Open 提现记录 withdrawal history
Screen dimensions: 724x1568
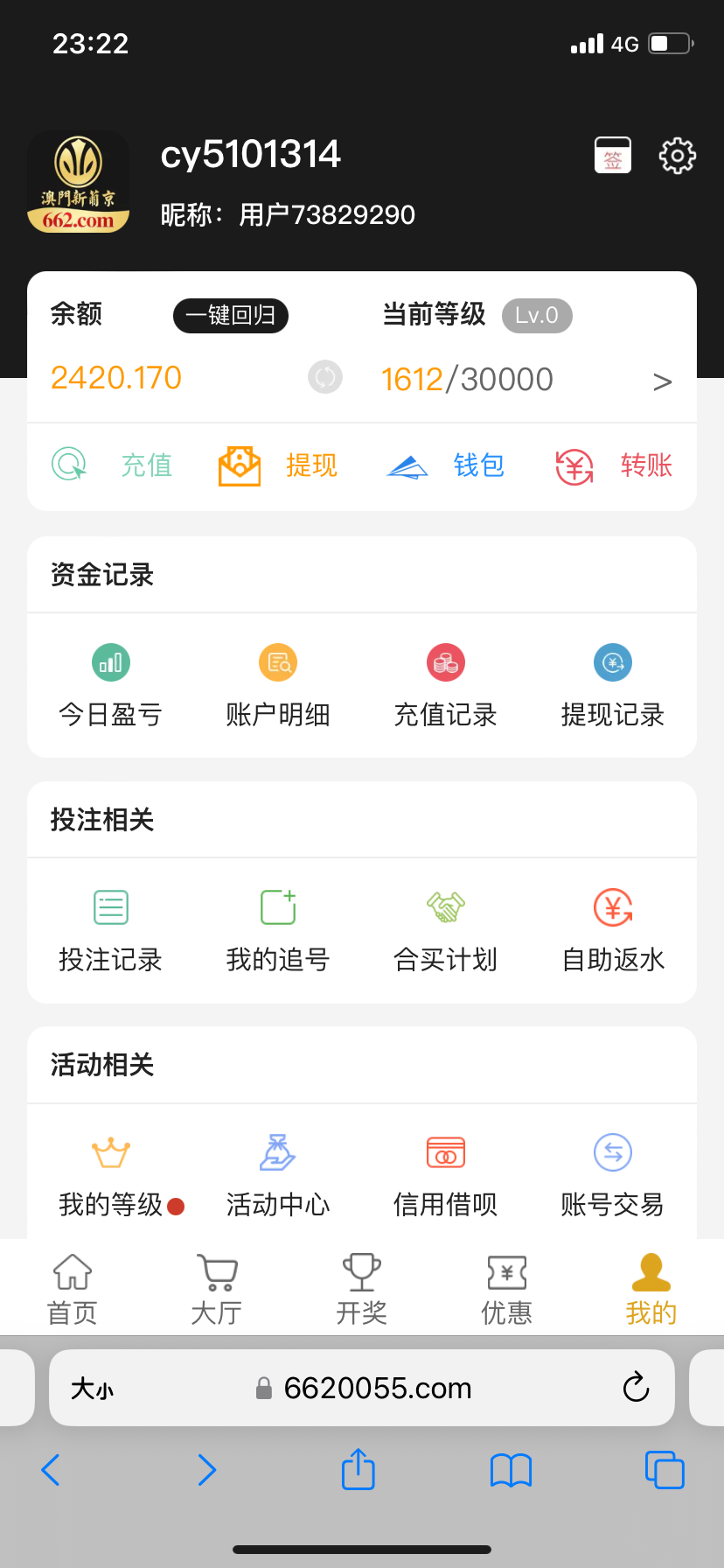click(613, 685)
